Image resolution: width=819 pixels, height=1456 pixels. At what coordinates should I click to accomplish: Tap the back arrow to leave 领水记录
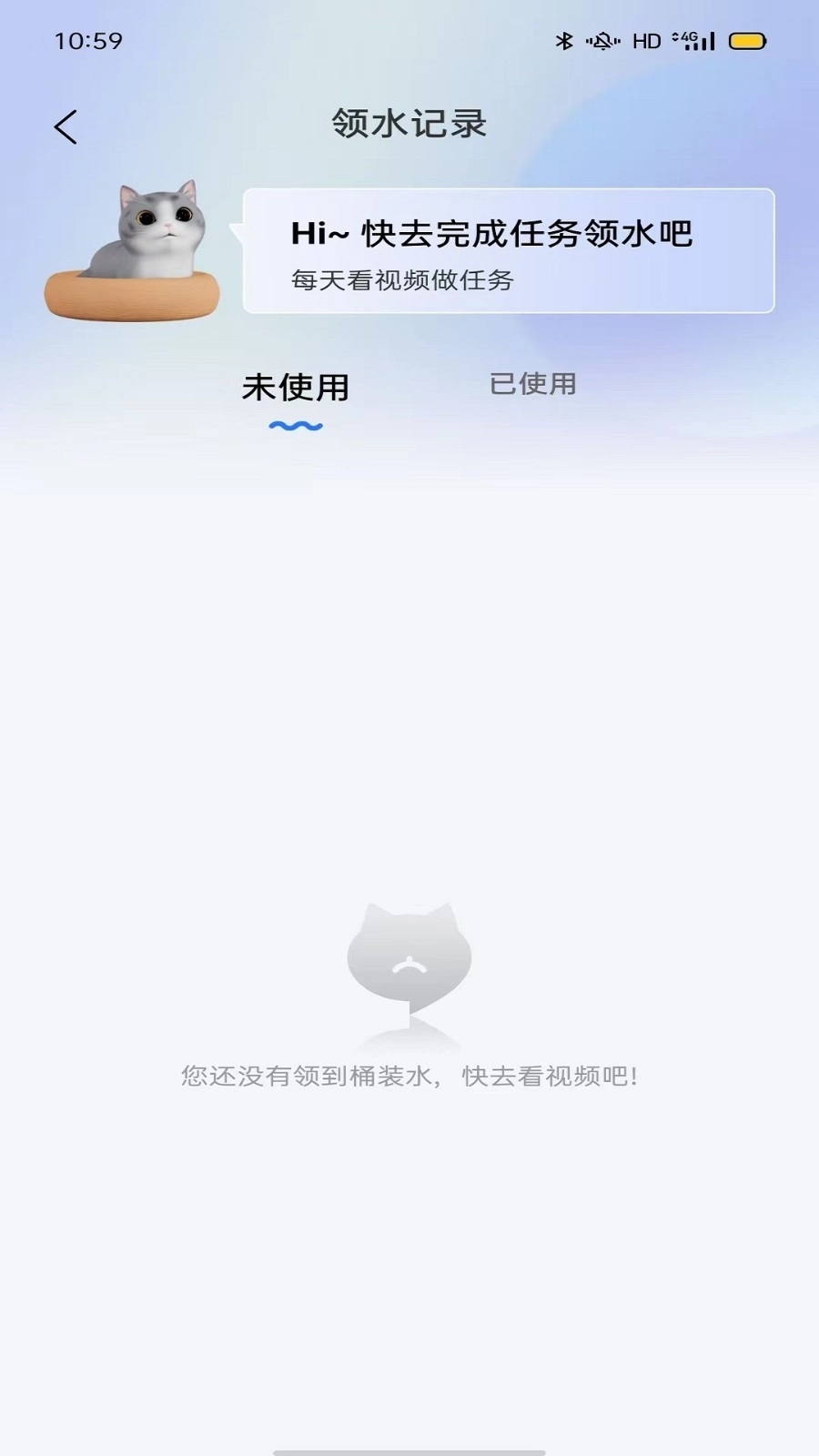(x=66, y=126)
